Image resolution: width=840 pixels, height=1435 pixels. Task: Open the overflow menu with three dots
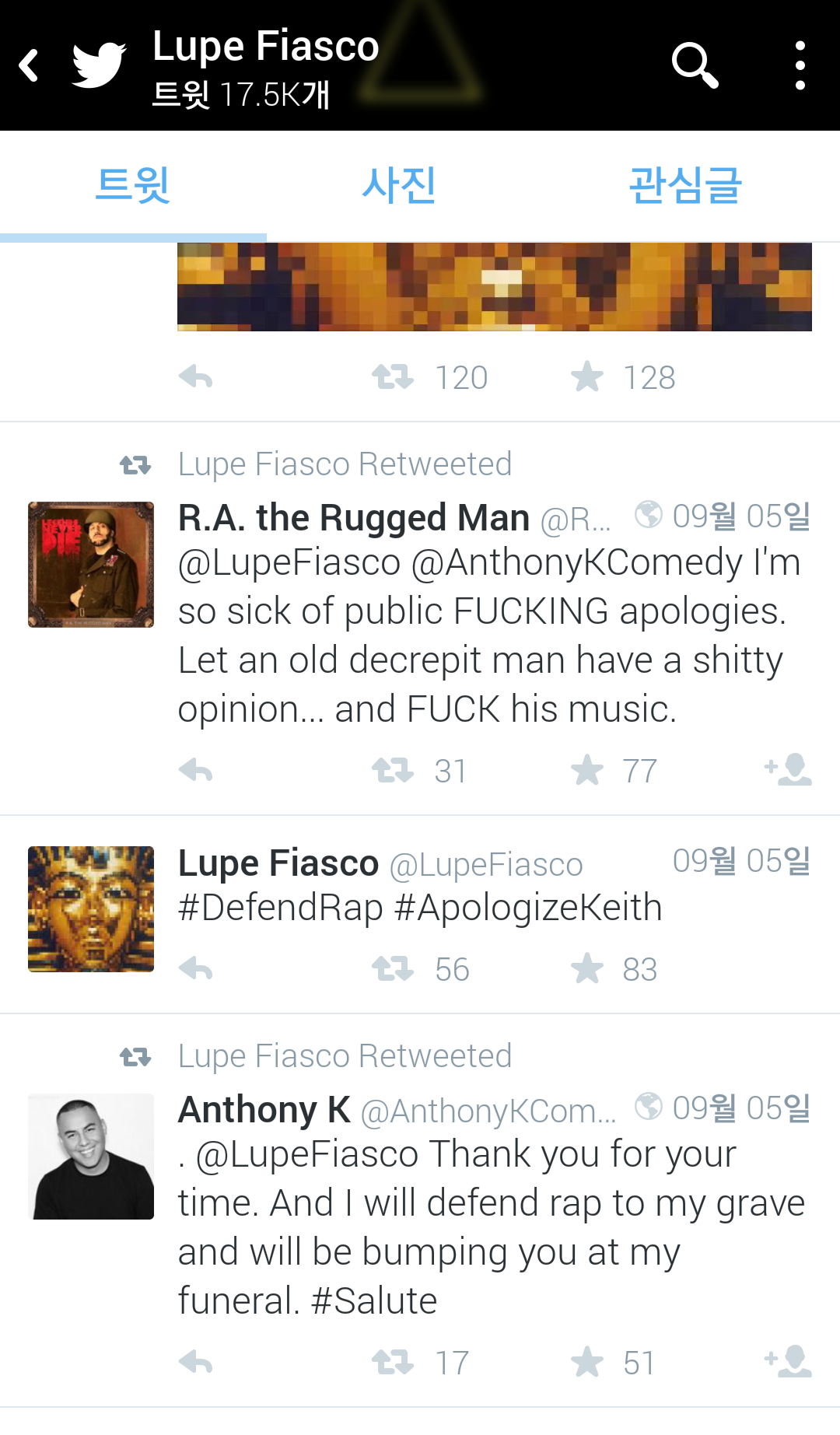tap(800, 65)
